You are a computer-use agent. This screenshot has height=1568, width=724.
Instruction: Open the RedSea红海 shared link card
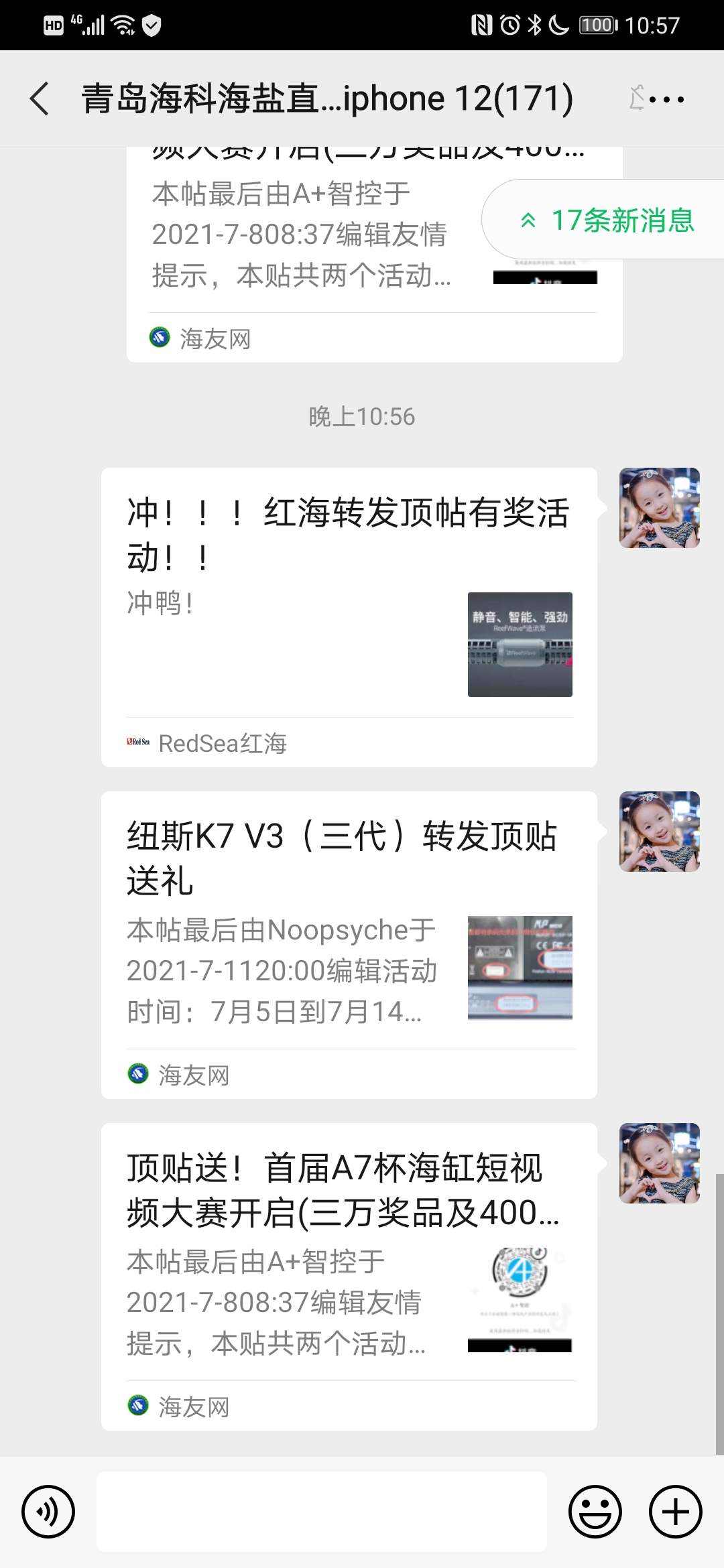coord(349,616)
